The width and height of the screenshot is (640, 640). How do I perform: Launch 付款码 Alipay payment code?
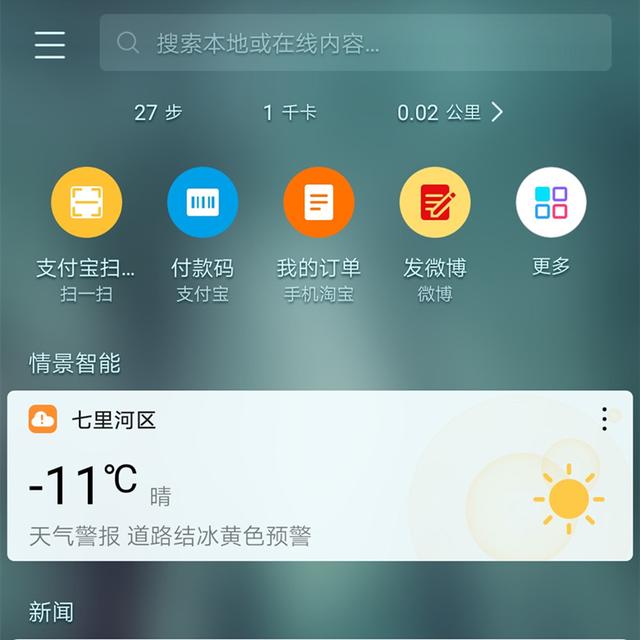202,203
